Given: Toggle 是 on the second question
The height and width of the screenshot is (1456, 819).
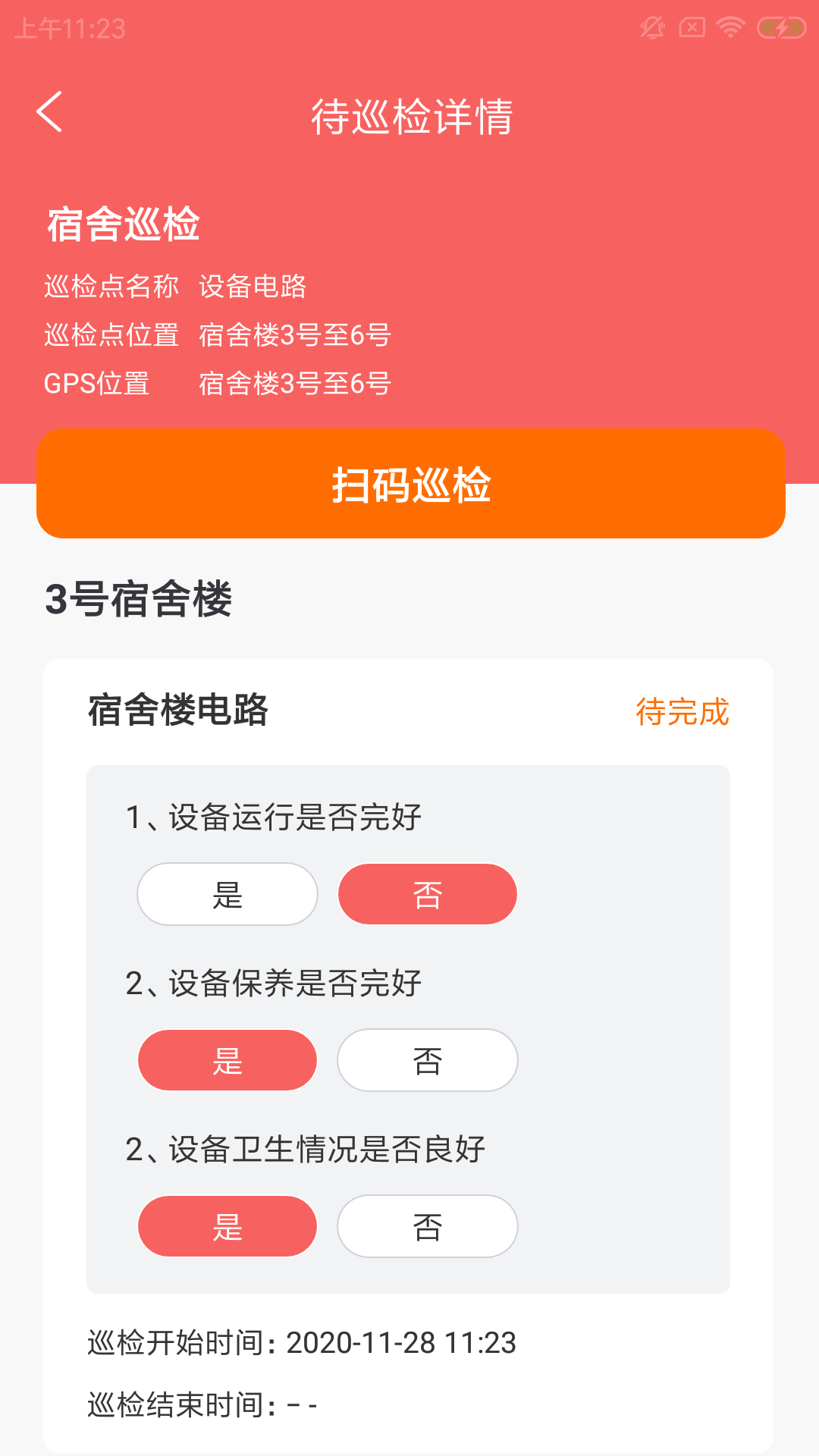Looking at the screenshot, I should (x=227, y=1060).
